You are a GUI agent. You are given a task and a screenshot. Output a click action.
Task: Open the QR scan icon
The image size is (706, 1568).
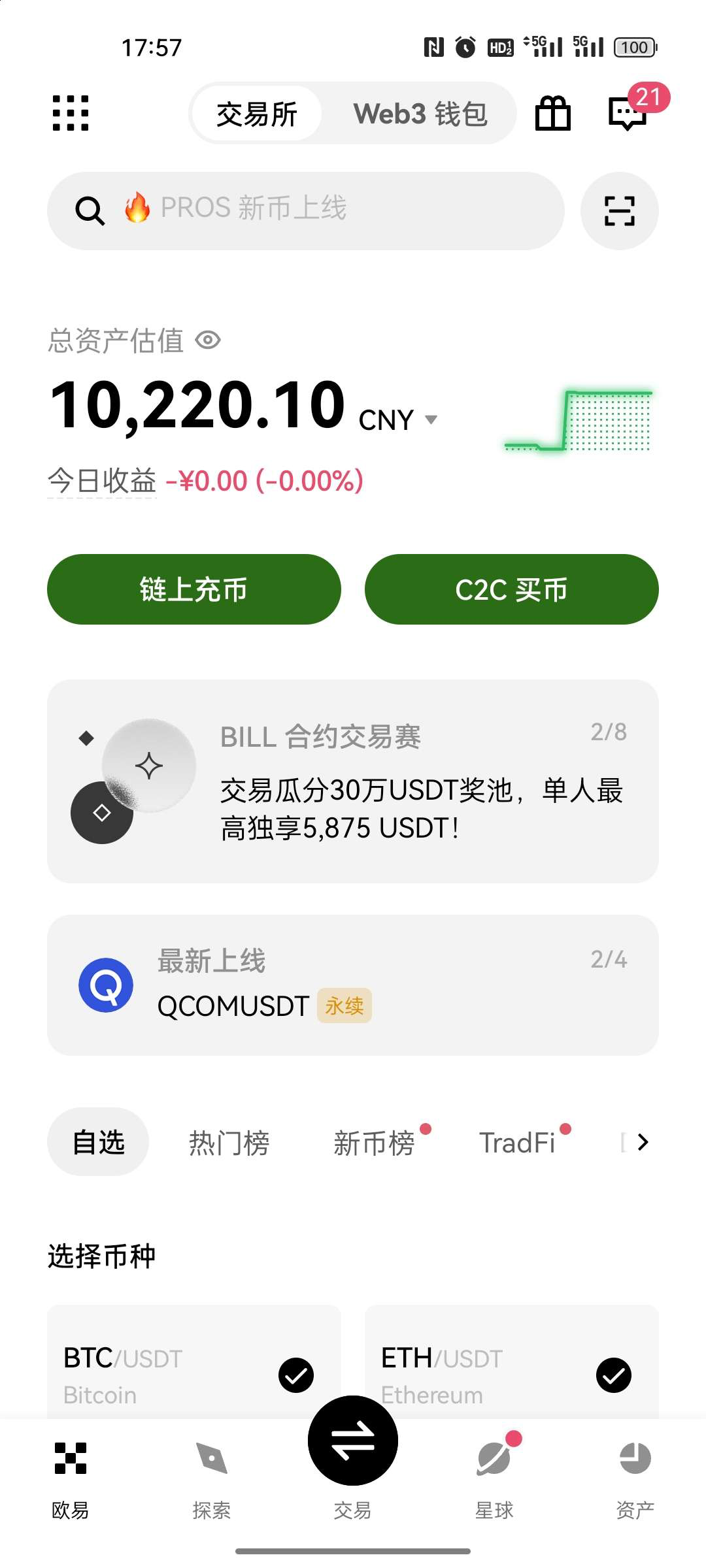[619, 211]
